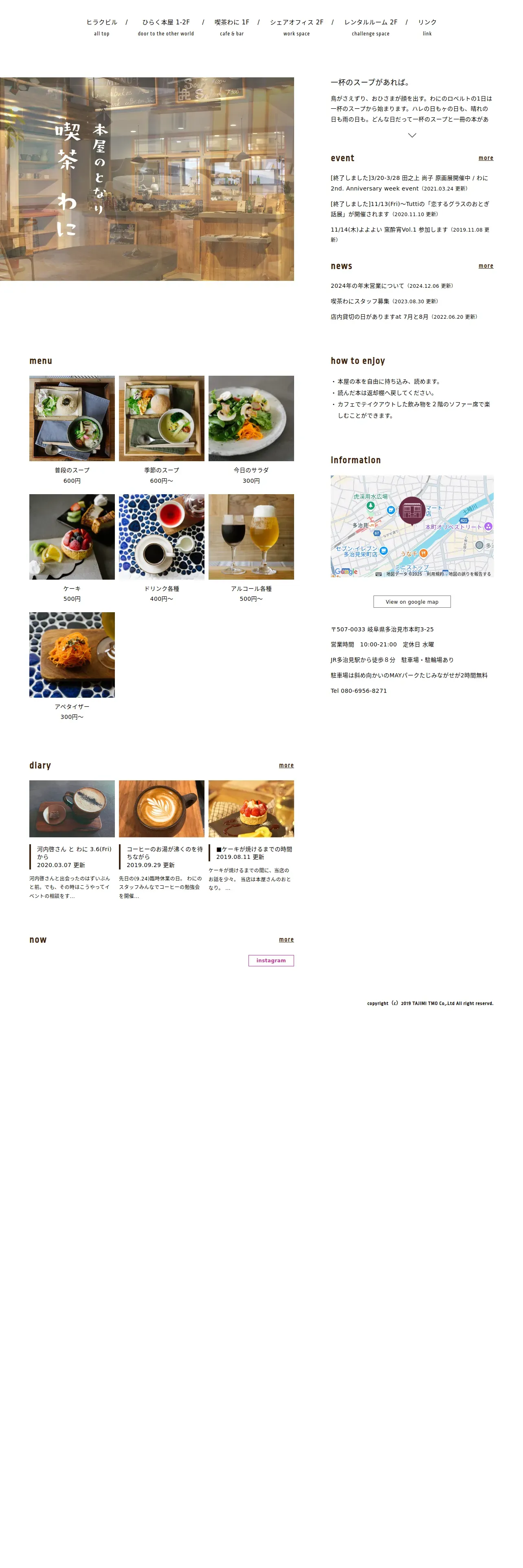Tap more next to news heading
Image resolution: width=523 pixels, height=1568 pixels.
(485, 265)
